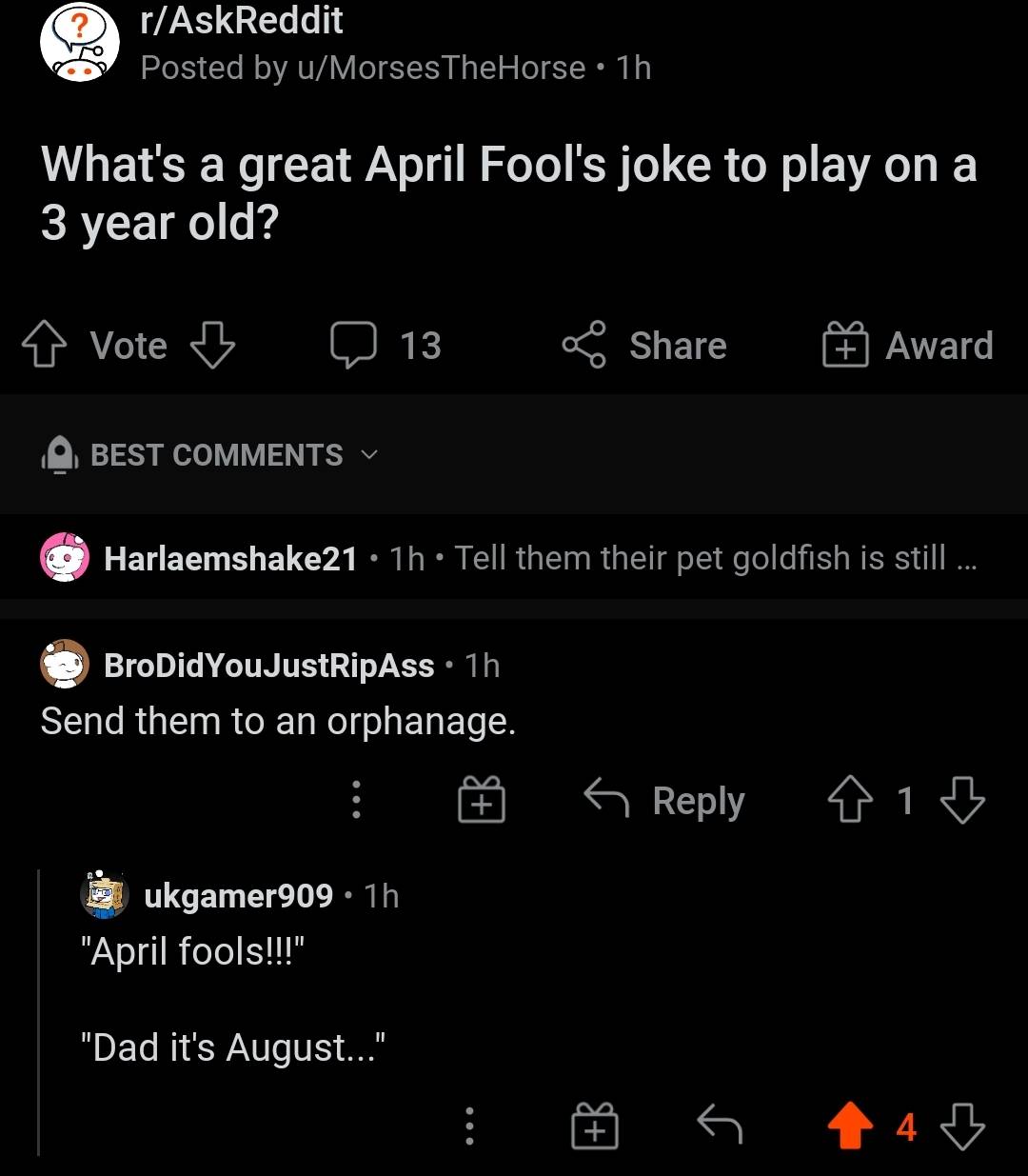Open the post title to view full thread

[x=508, y=193]
